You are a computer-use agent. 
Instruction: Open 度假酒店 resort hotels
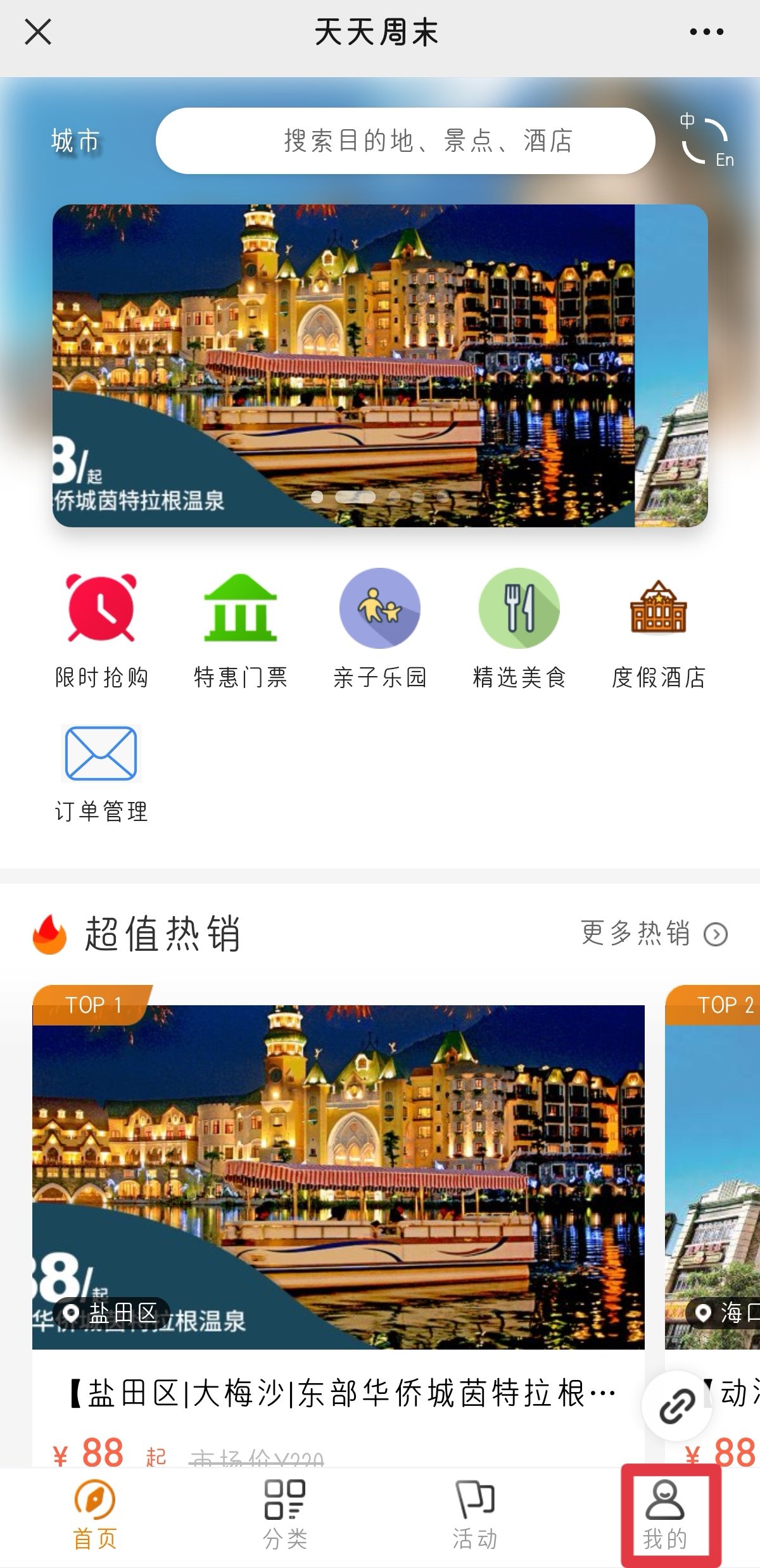659,629
